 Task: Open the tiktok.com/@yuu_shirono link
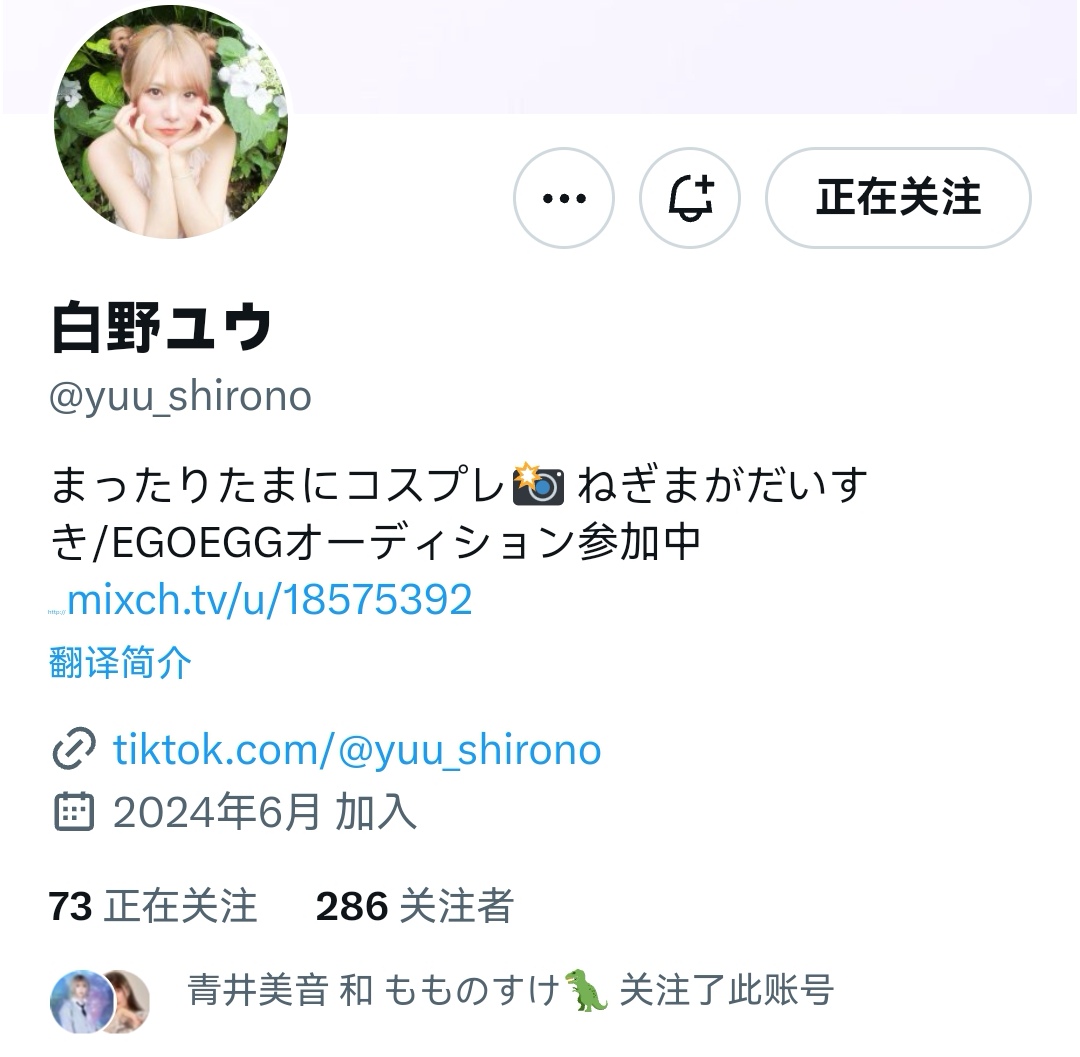(x=357, y=749)
